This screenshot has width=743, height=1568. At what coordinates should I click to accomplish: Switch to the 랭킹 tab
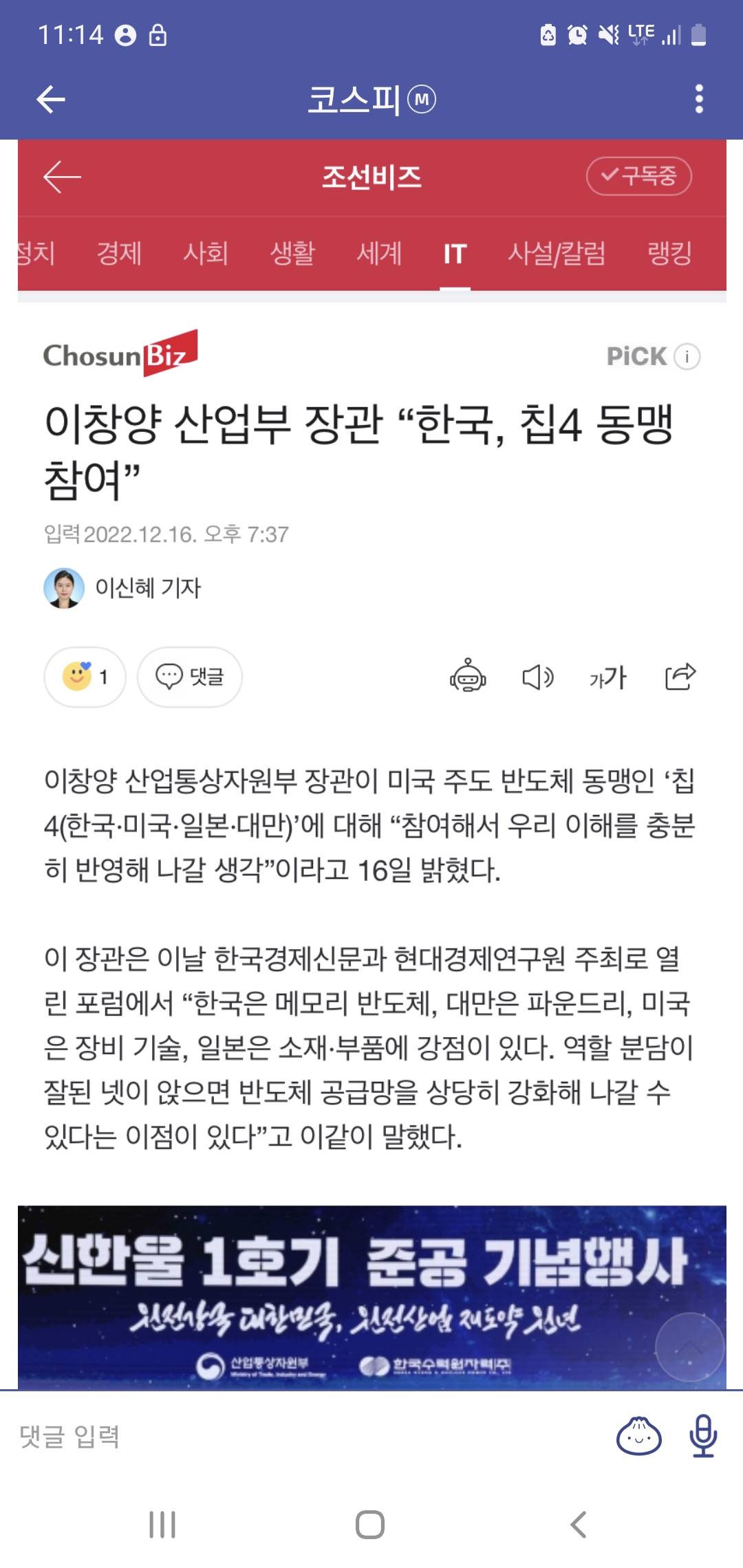(669, 254)
